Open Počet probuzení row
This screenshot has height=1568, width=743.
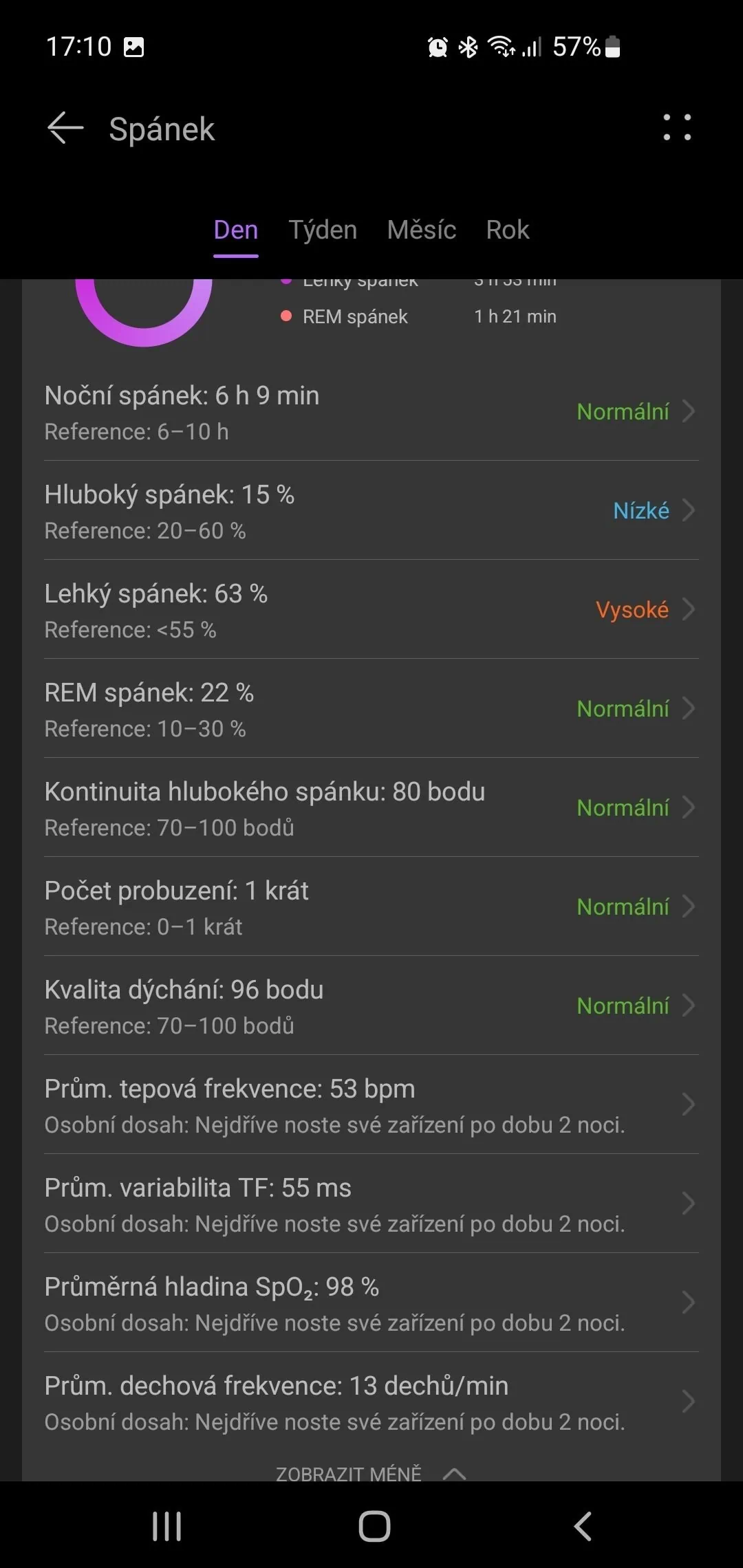pyautogui.click(x=371, y=907)
